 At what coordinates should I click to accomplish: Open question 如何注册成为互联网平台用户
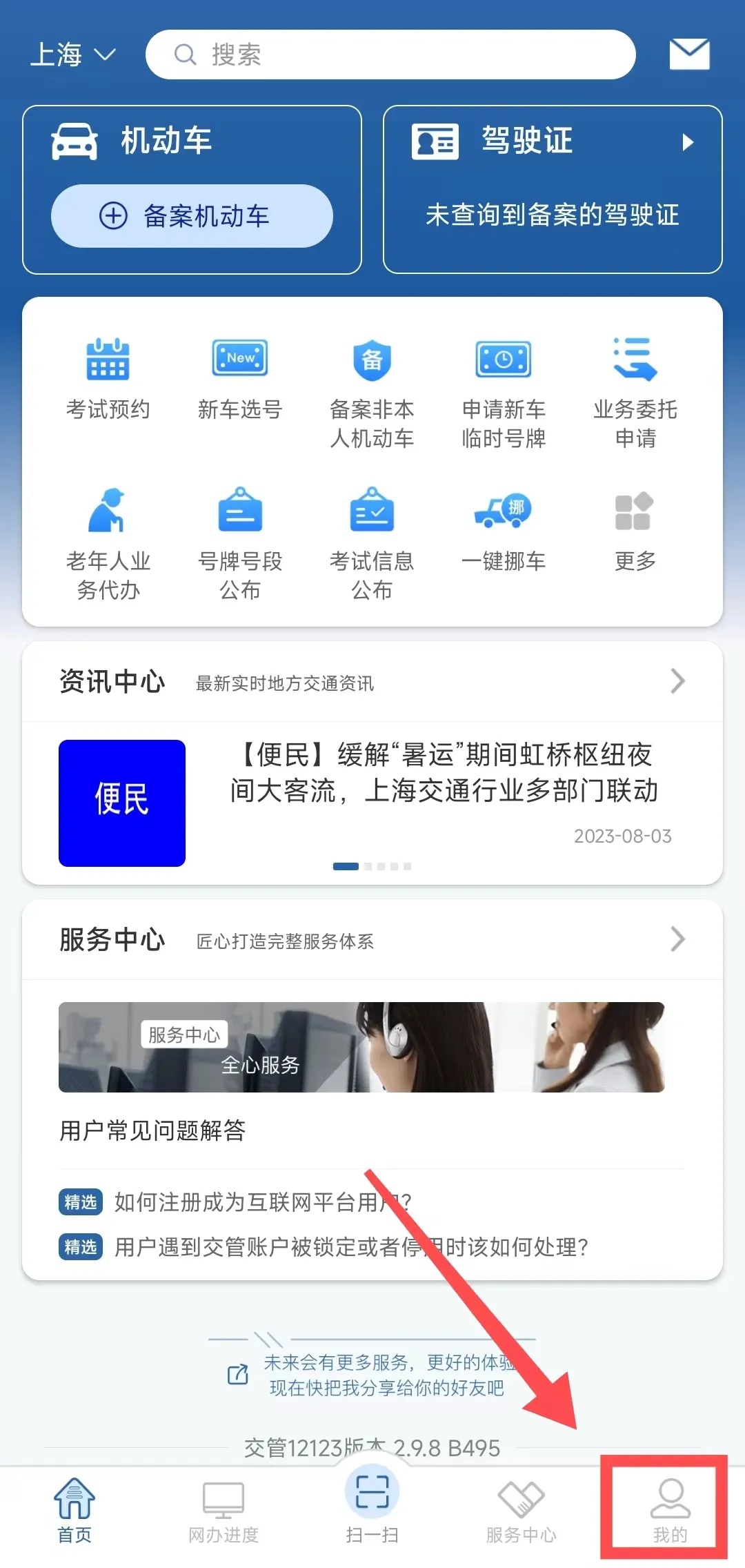point(235,1202)
